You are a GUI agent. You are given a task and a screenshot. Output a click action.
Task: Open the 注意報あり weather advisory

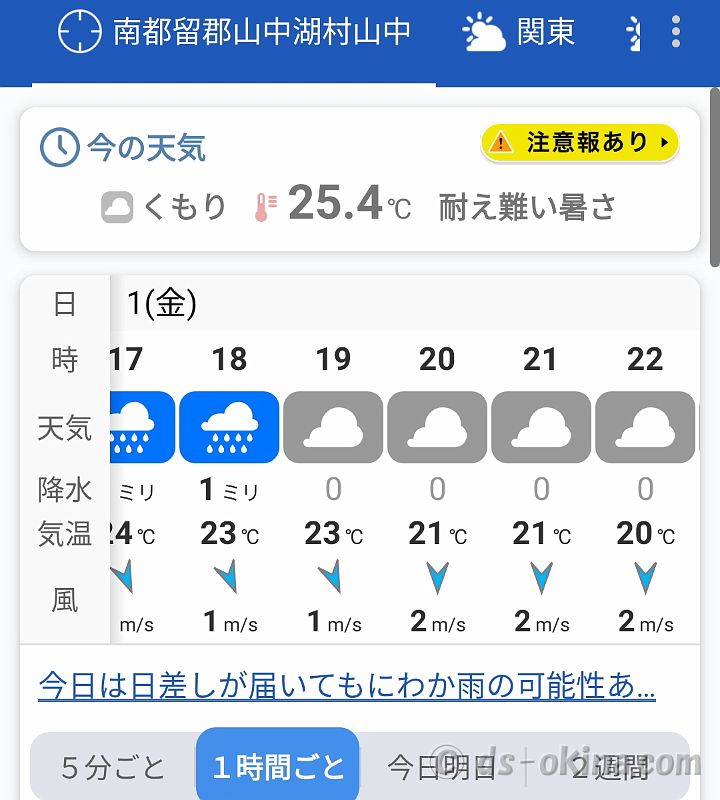[x=580, y=143]
